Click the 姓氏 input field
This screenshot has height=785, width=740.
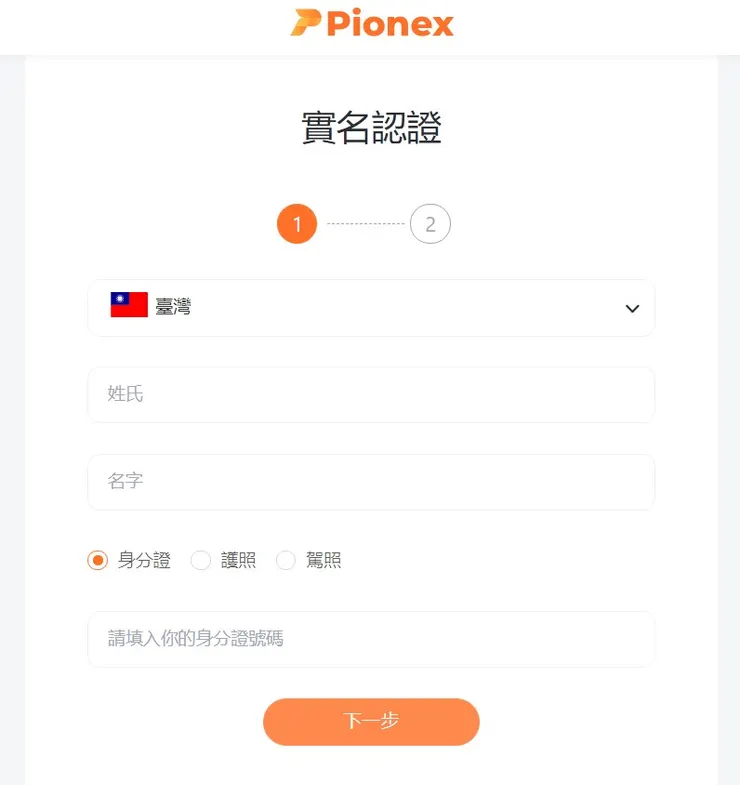(x=370, y=395)
